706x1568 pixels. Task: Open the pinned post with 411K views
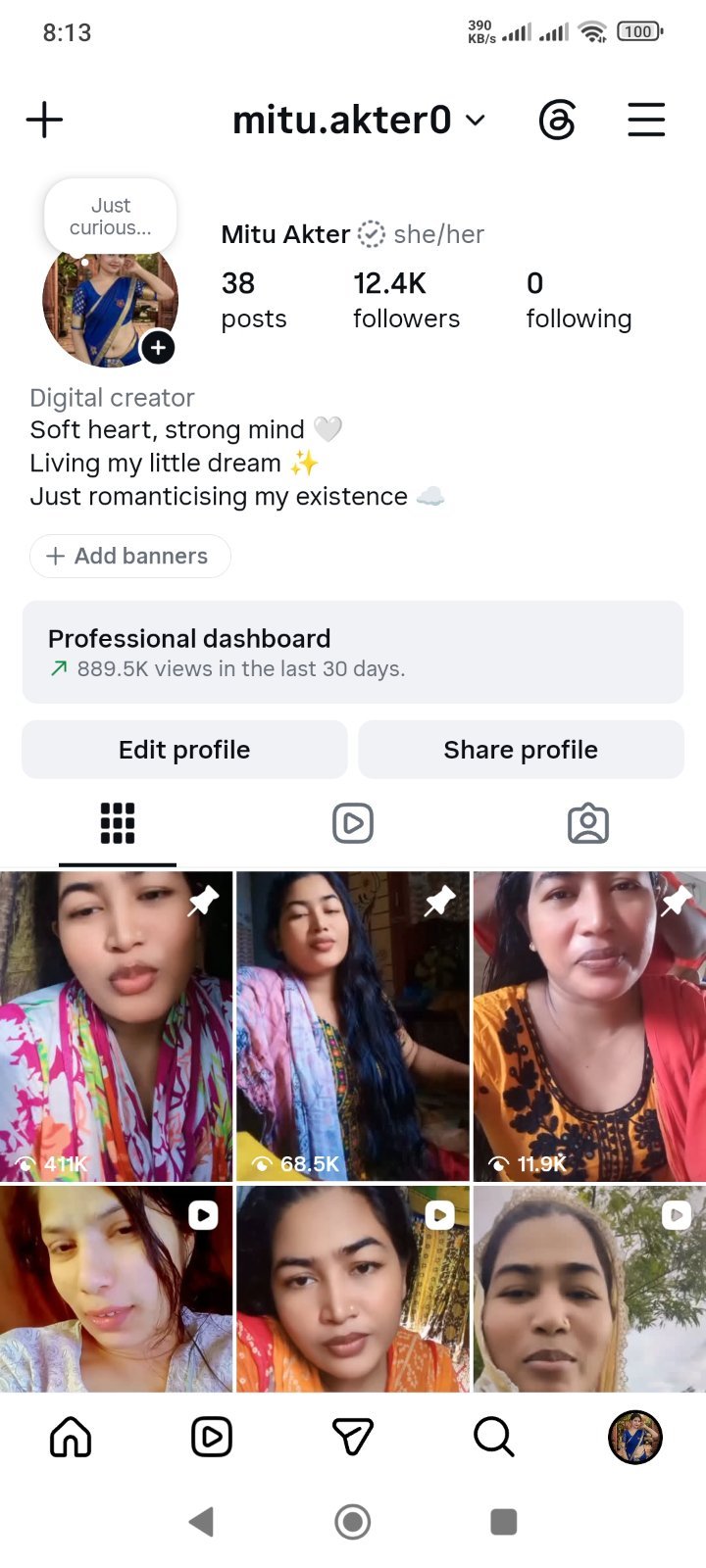117,1026
